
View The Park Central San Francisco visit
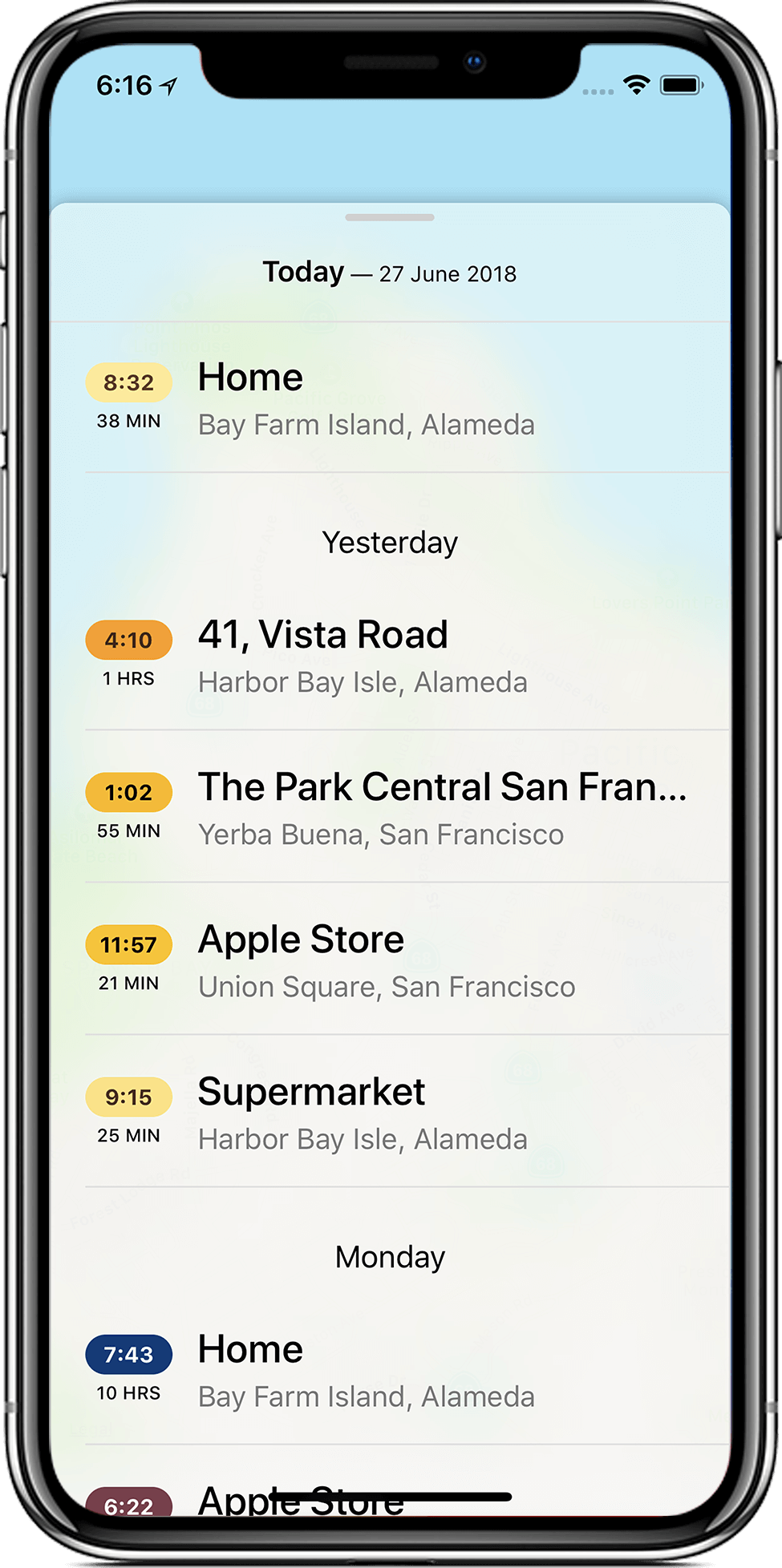[x=391, y=808]
